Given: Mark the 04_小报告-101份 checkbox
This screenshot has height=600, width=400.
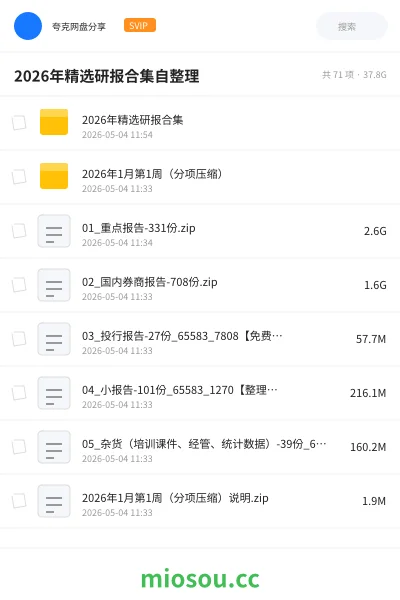Looking at the screenshot, I should pos(19,393).
